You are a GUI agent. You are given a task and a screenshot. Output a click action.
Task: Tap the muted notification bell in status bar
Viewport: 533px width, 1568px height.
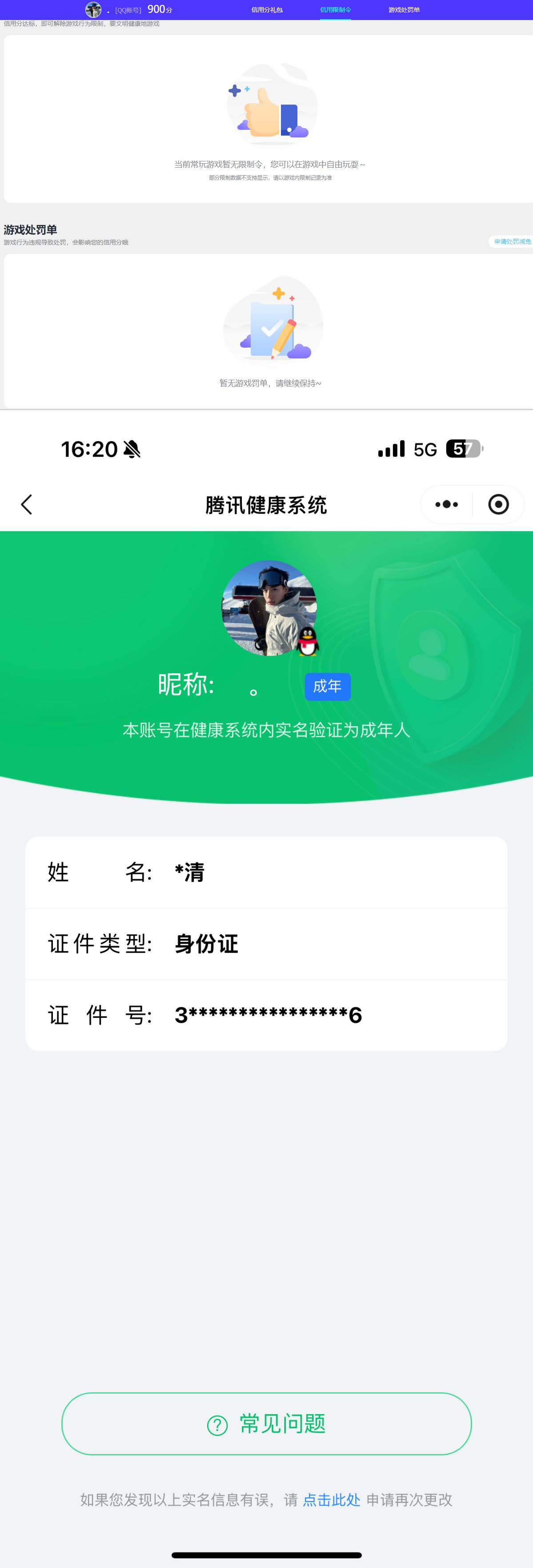132,449
